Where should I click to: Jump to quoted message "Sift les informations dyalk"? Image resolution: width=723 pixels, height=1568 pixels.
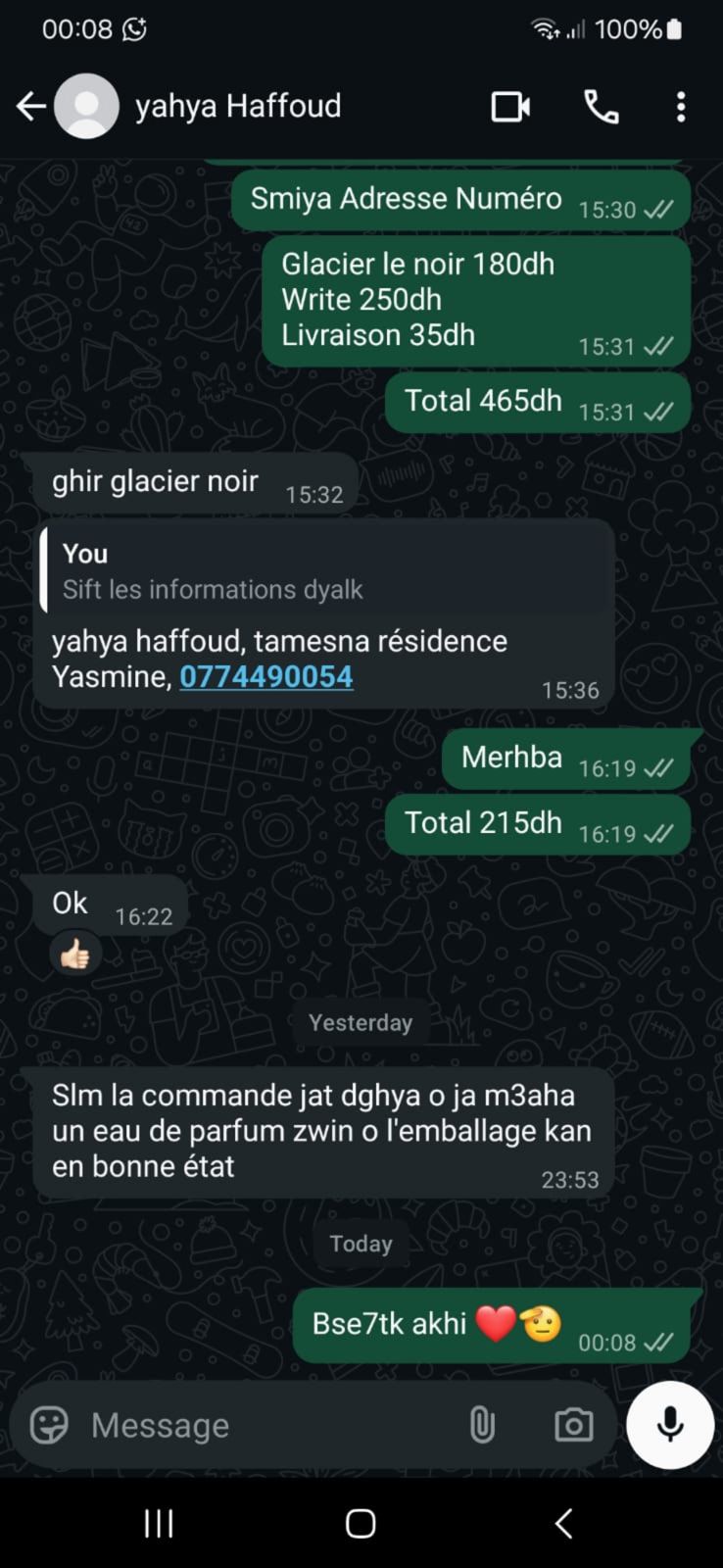tap(323, 571)
